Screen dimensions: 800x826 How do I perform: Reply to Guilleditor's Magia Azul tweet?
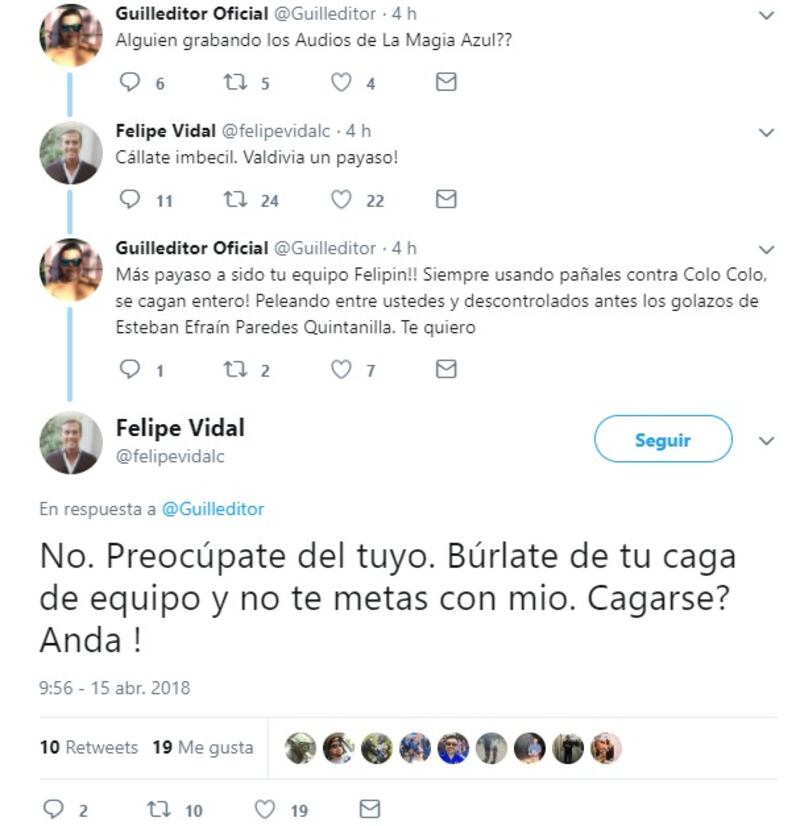131,83
